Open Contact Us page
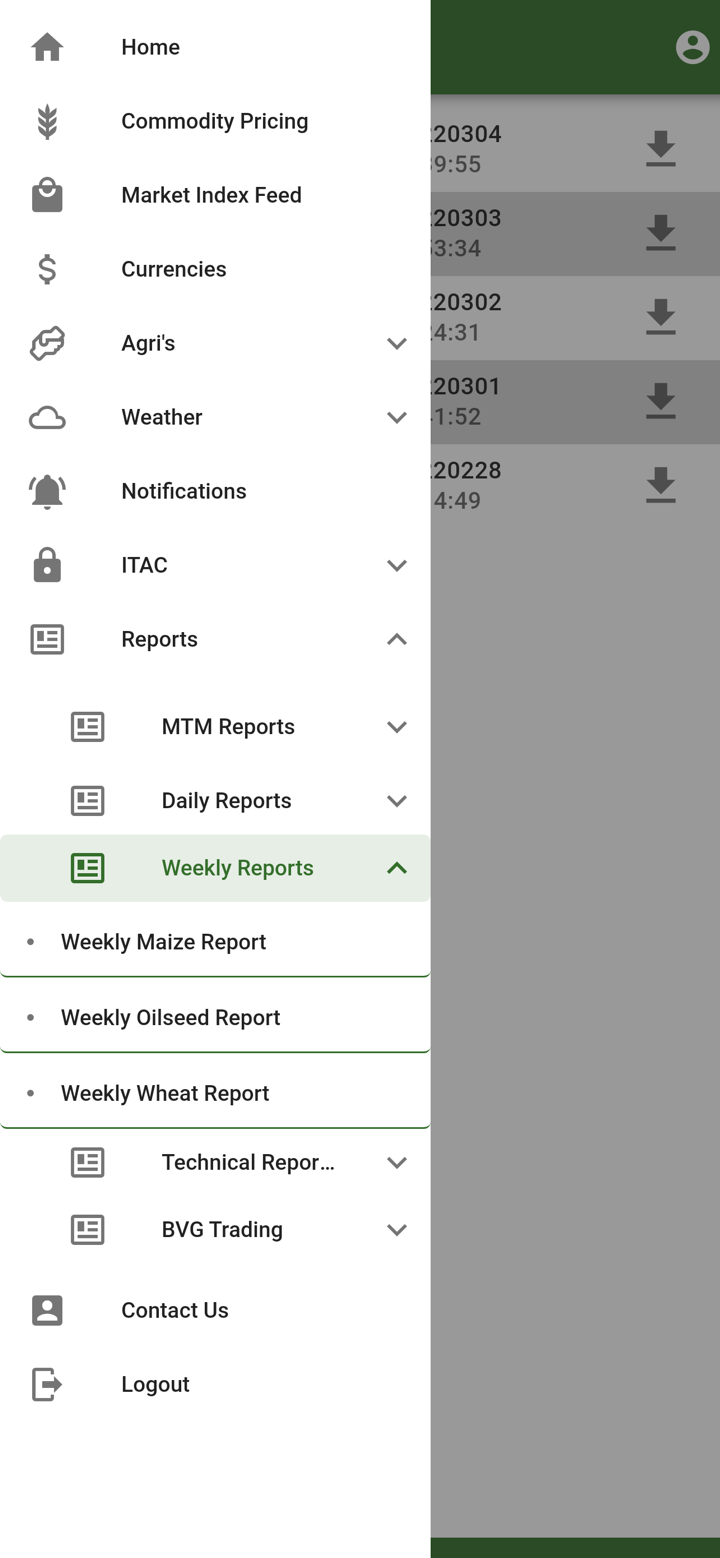 pos(174,1310)
